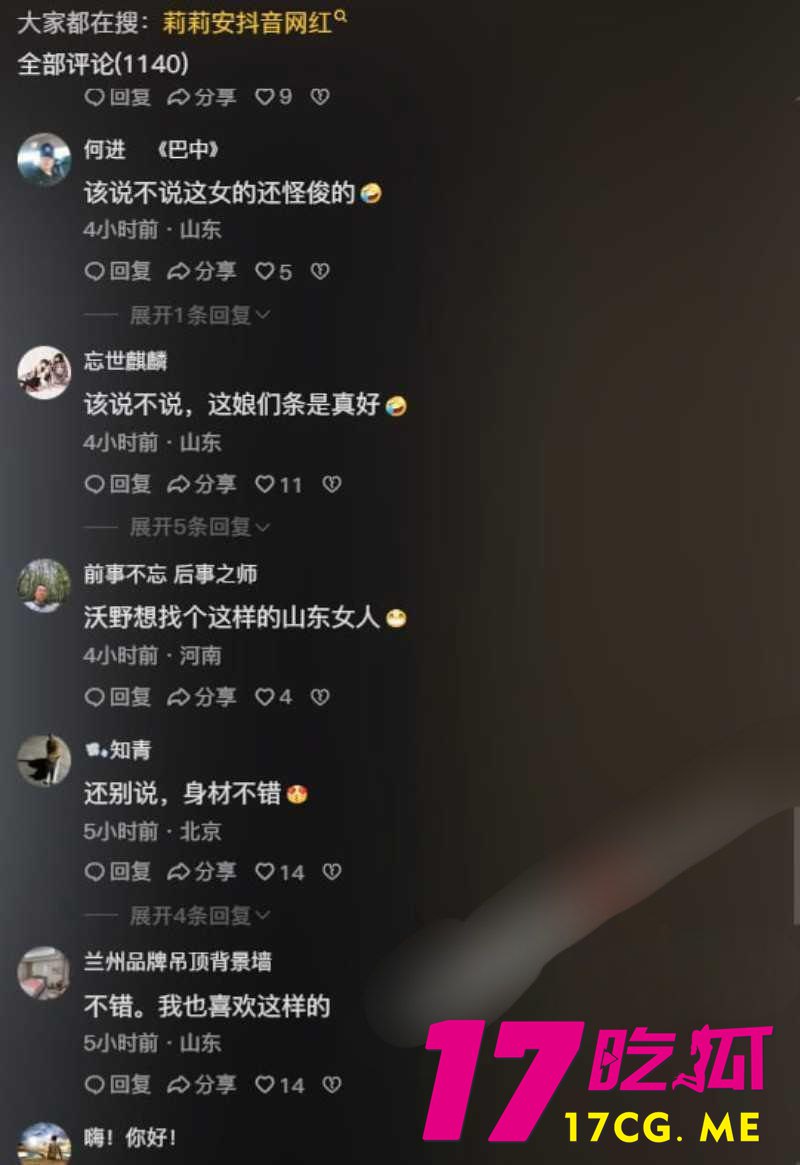Viewport: 800px width, 1165px height.
Task: Share 知青's comment 还别说，身材不错
Action: 201,872
